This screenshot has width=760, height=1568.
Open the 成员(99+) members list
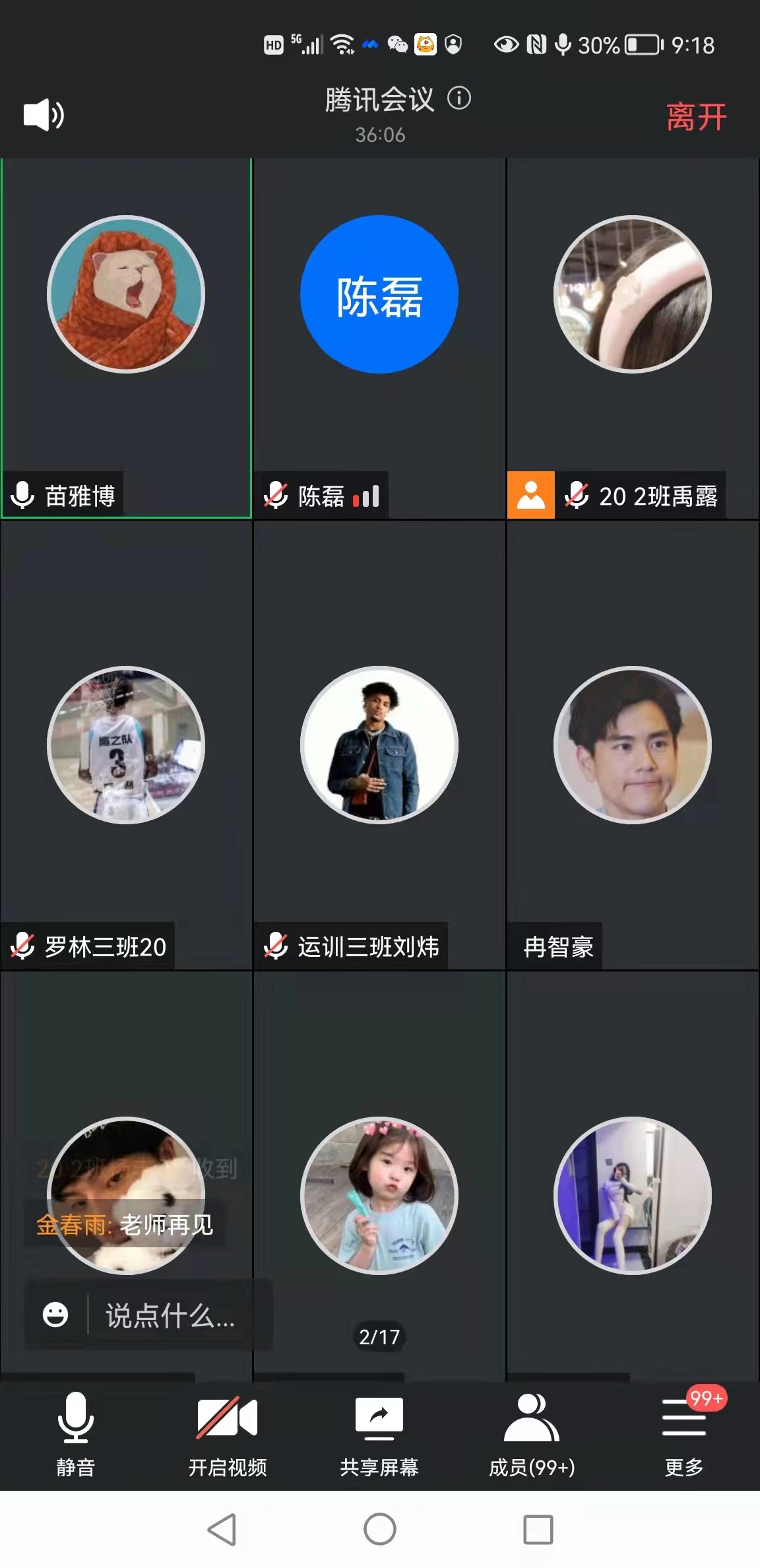[x=532, y=1433]
